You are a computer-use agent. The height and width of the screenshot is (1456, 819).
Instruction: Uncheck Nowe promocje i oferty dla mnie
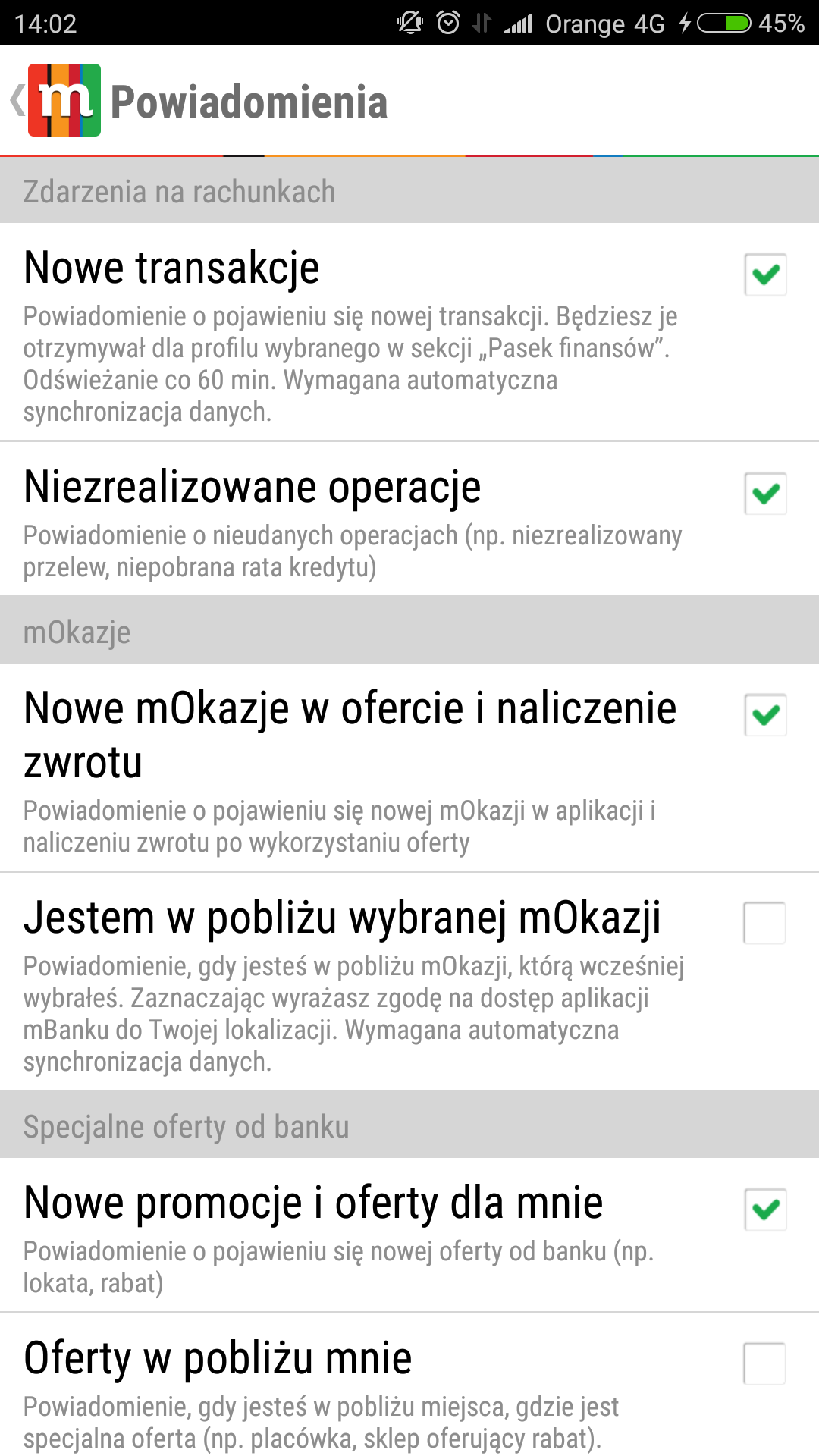[x=765, y=1210]
